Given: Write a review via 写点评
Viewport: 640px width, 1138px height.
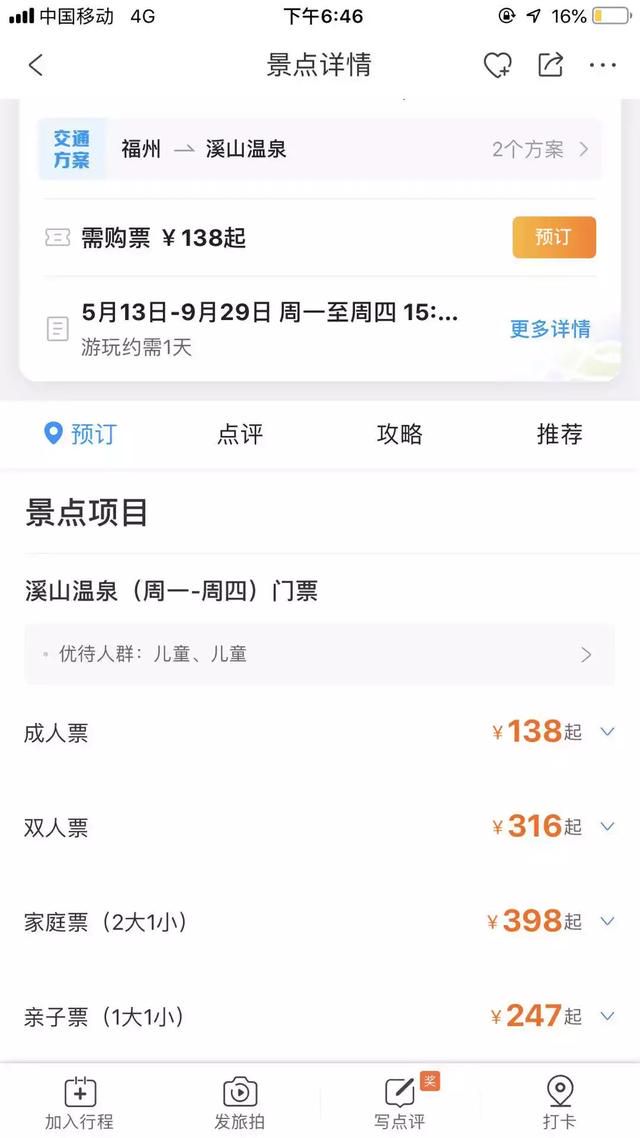Looking at the screenshot, I should click(401, 1102).
